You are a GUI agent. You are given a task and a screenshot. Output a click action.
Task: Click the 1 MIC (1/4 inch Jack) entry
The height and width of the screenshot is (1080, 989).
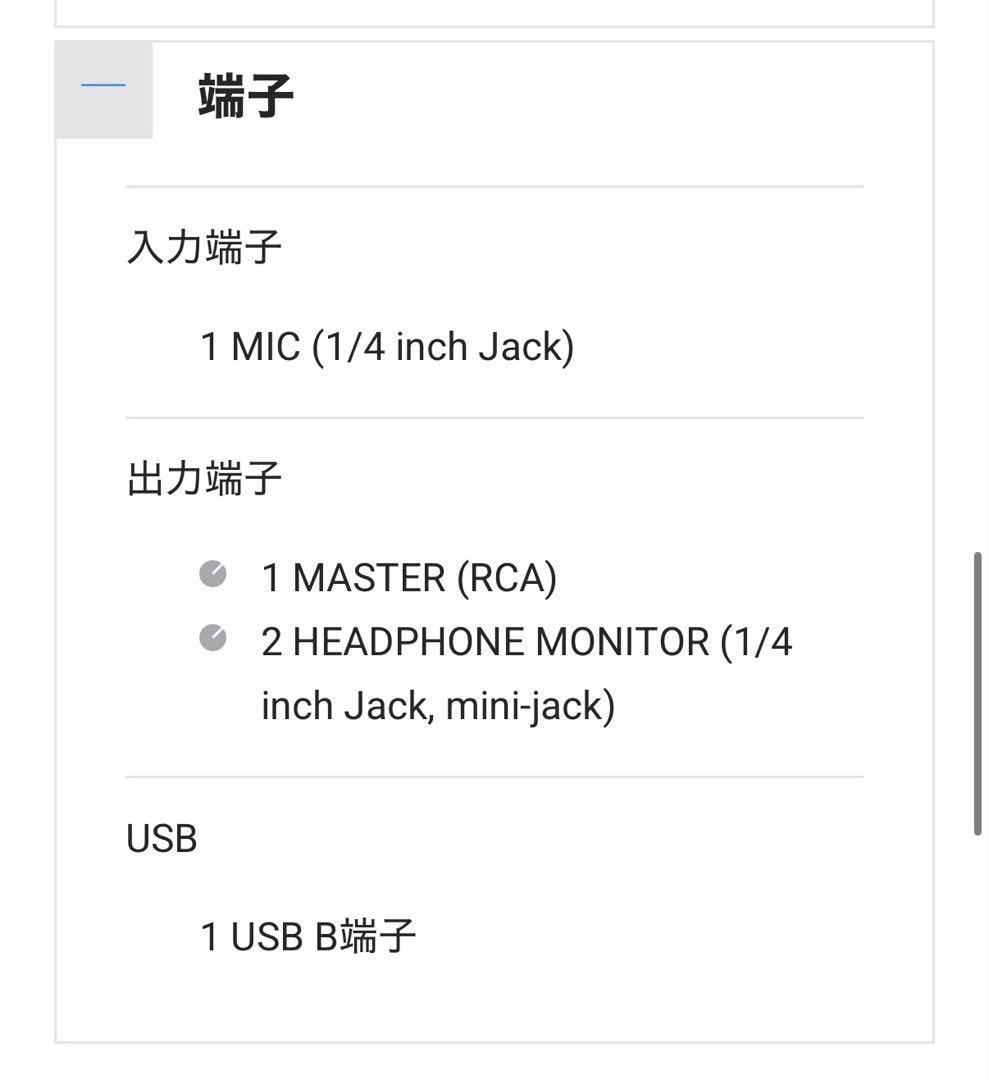coord(388,345)
